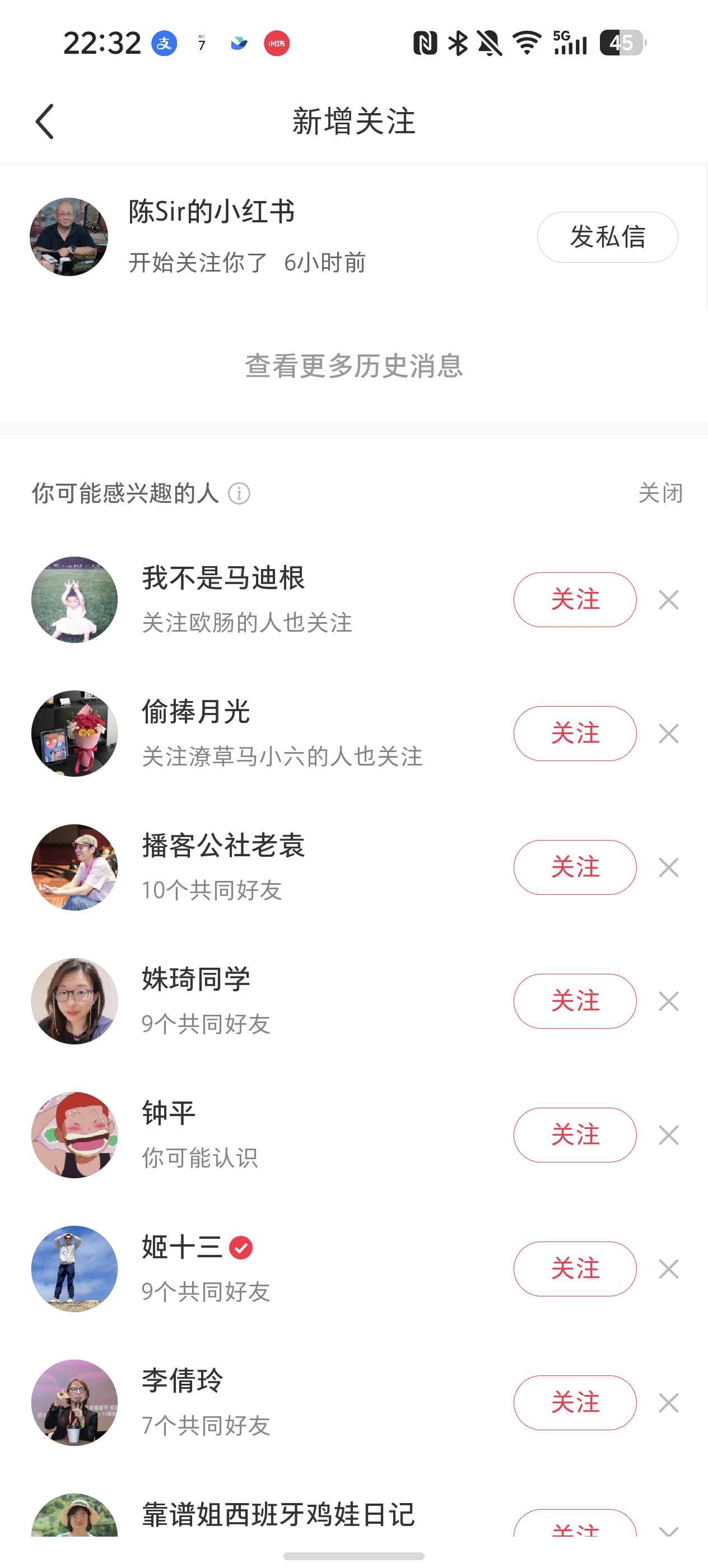The height and width of the screenshot is (1568, 708).
Task: Follow 播客公社老袁
Action: click(x=574, y=867)
